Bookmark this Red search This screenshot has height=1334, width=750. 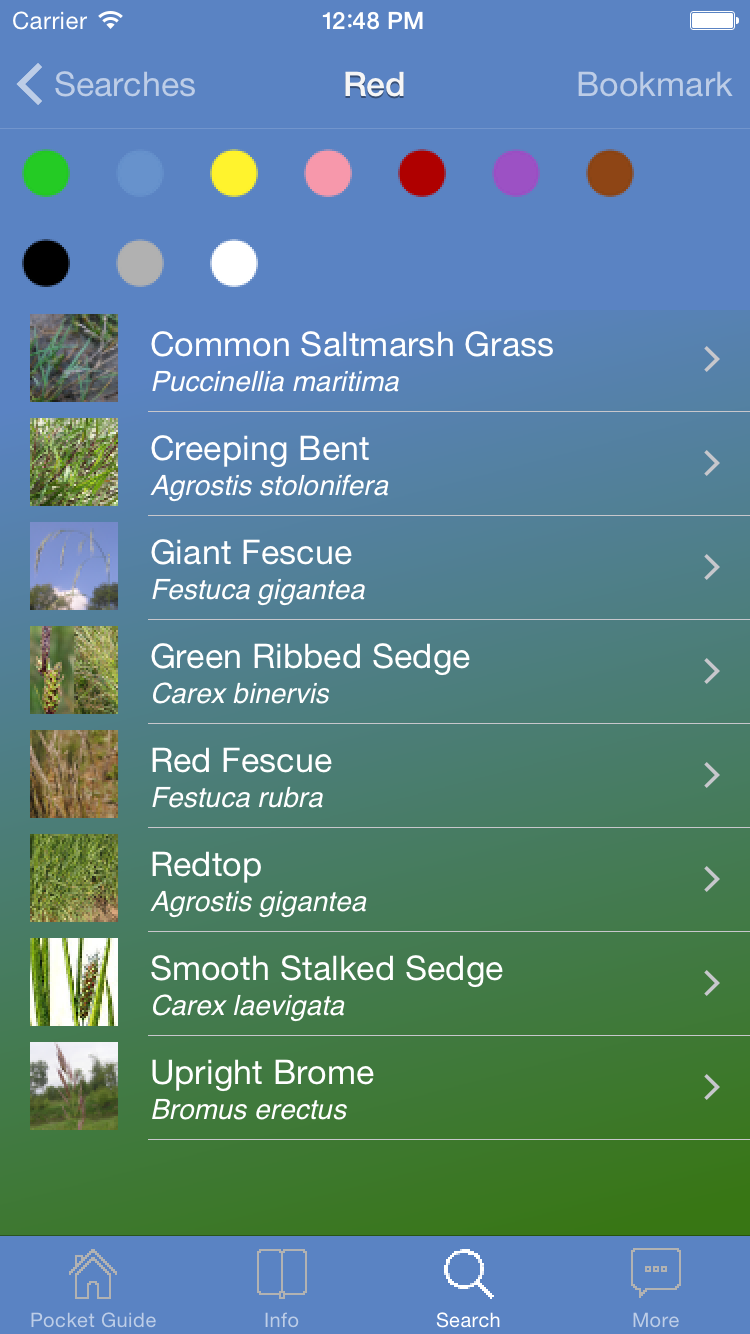[654, 85]
